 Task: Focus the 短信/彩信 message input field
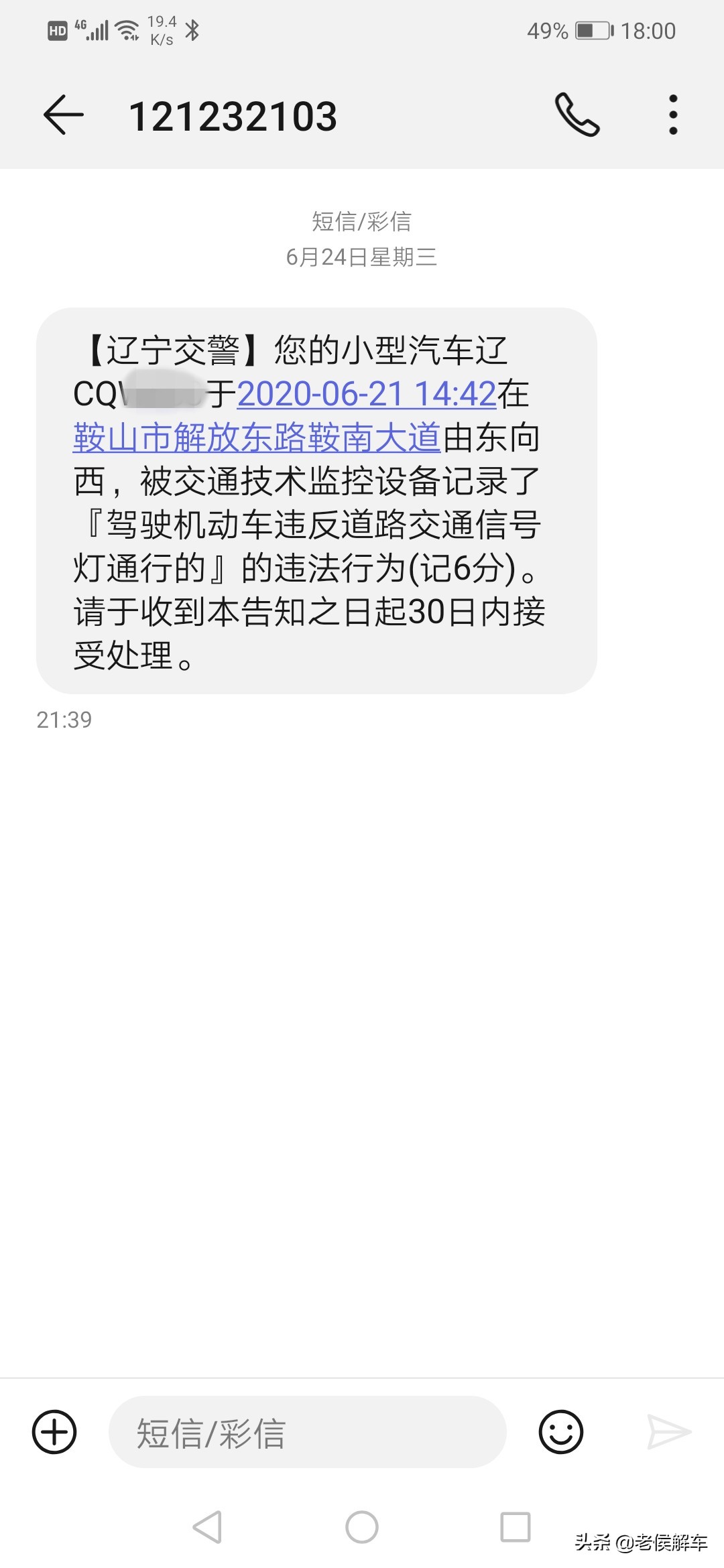[307, 1433]
